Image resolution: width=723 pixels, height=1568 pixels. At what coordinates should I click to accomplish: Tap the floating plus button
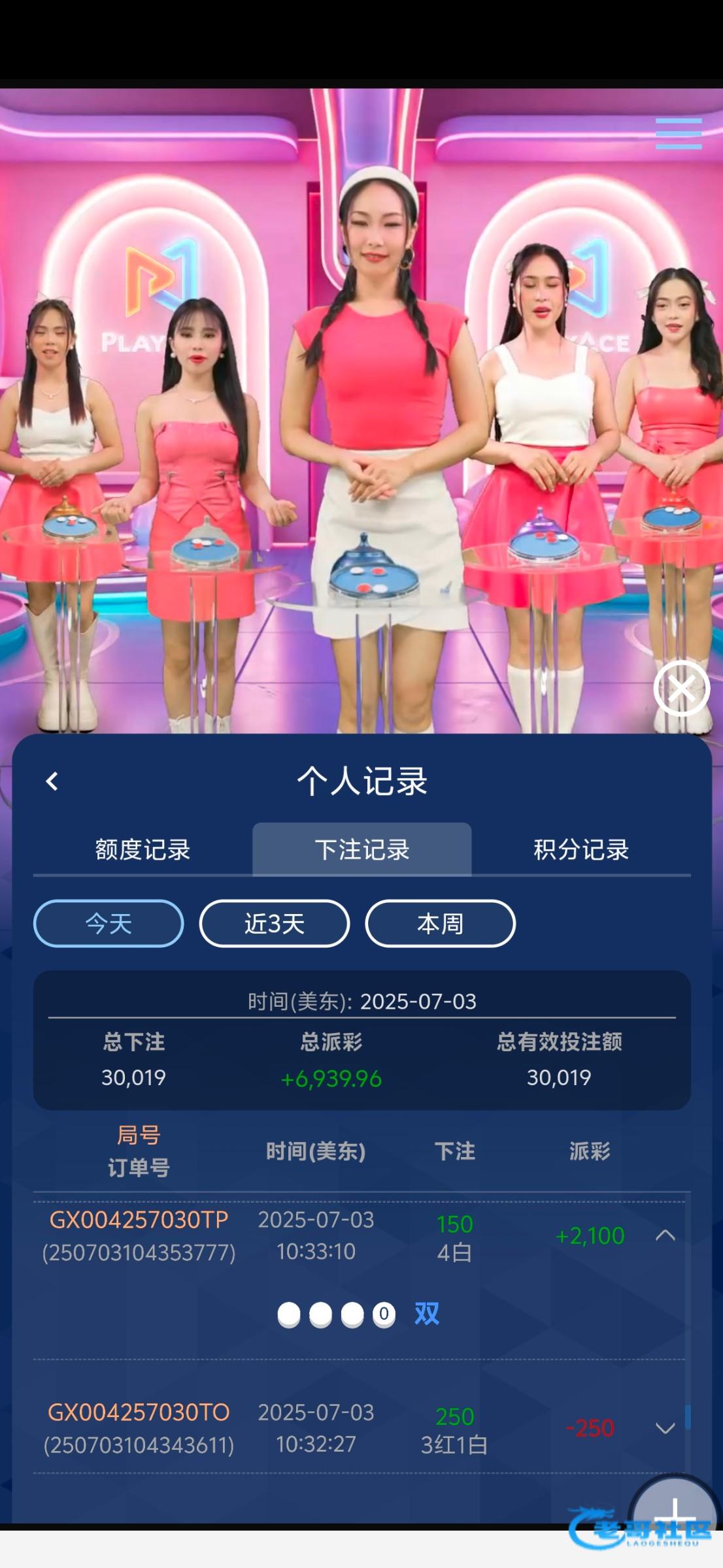tap(673, 1511)
